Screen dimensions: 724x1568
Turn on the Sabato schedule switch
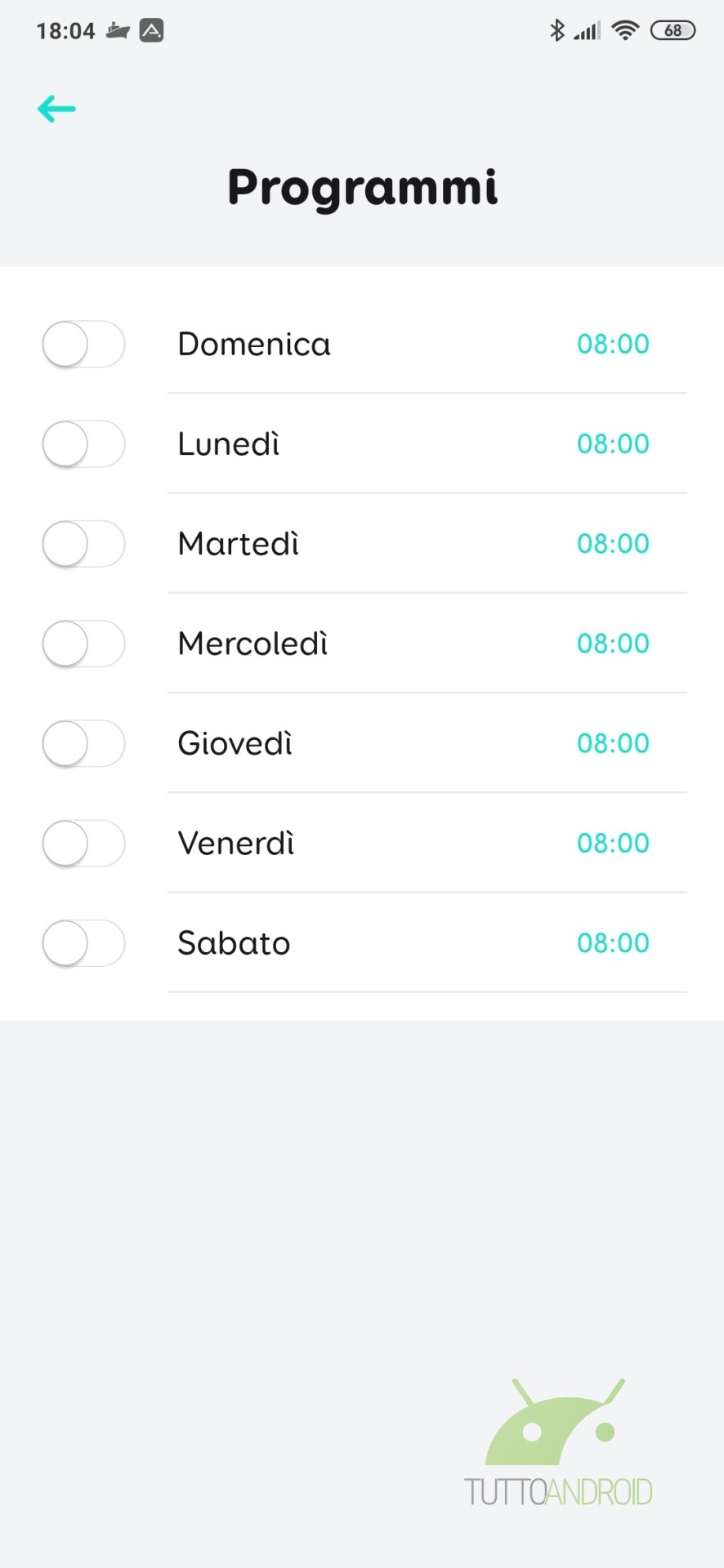[x=83, y=943]
